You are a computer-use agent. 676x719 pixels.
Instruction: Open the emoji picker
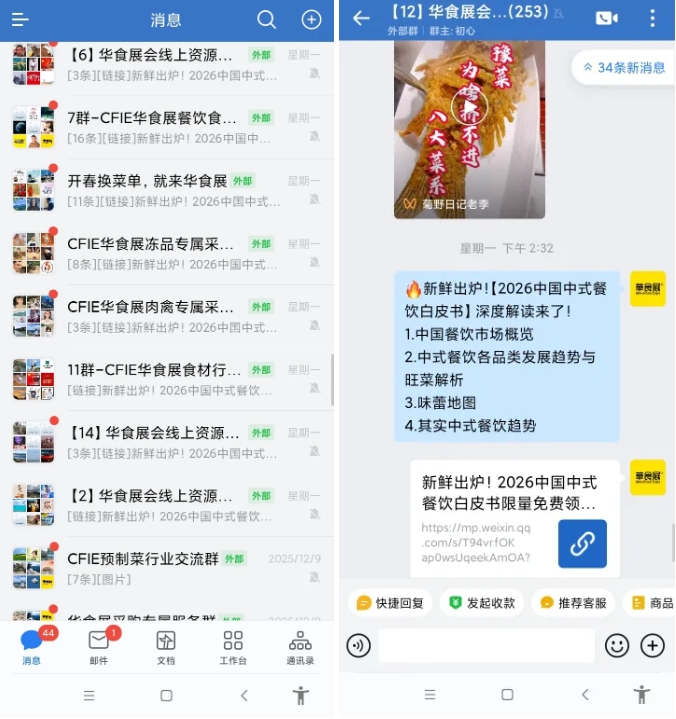point(617,645)
